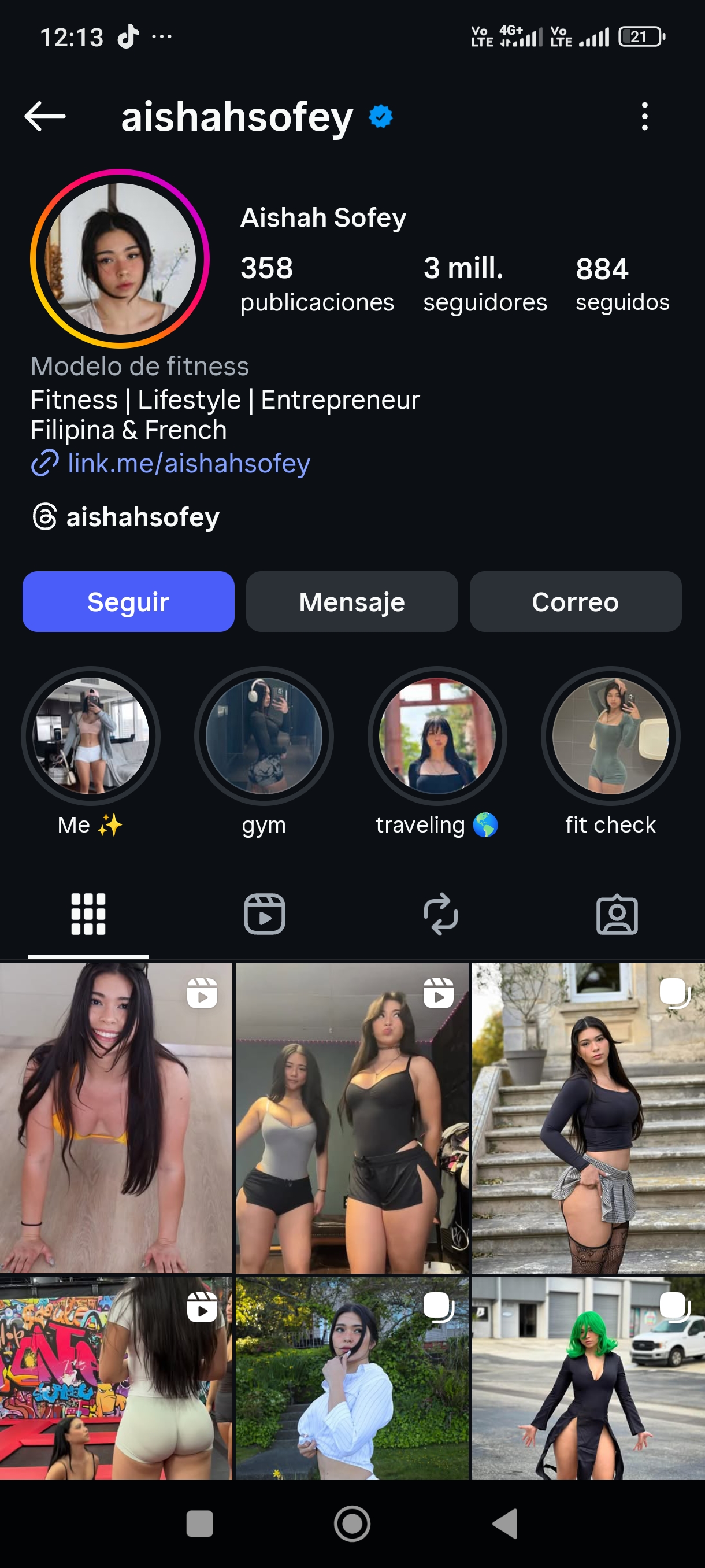This screenshot has height=1568, width=705.
Task: Go back using the top arrow
Action: tap(45, 116)
